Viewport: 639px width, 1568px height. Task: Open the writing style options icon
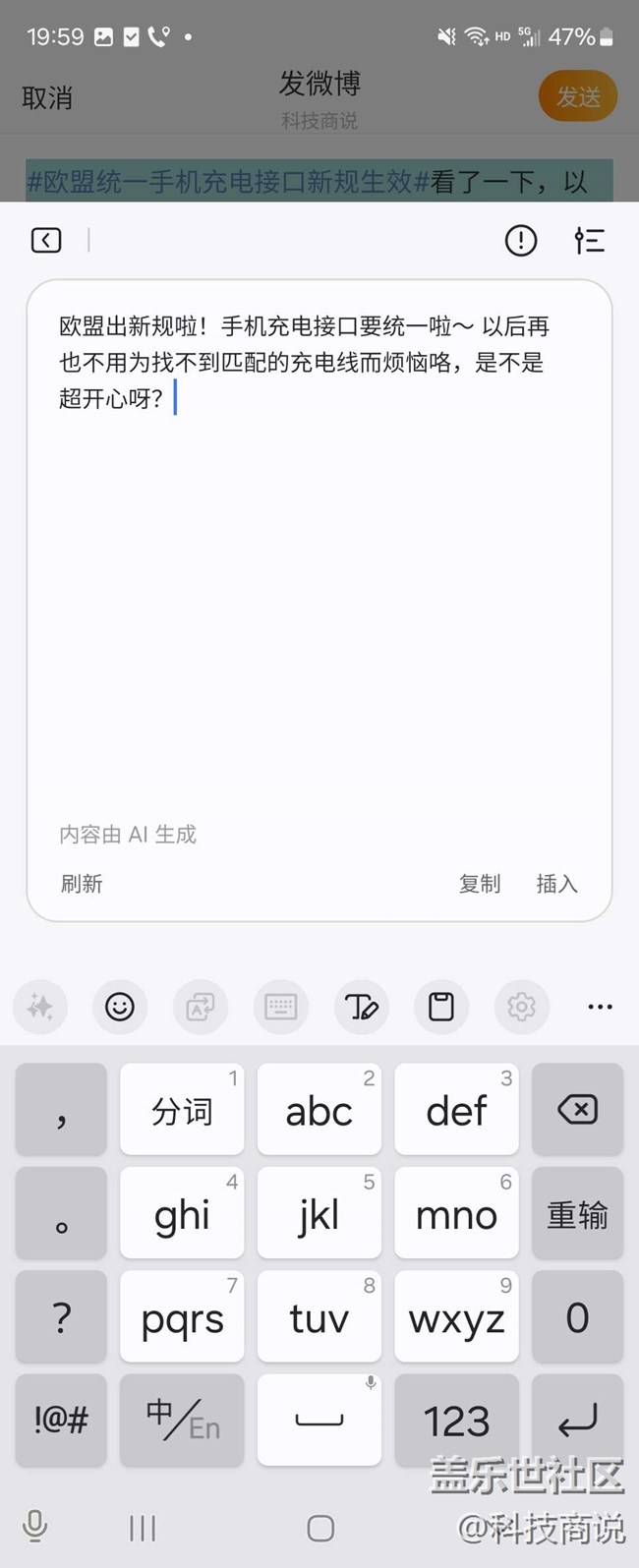(590, 241)
